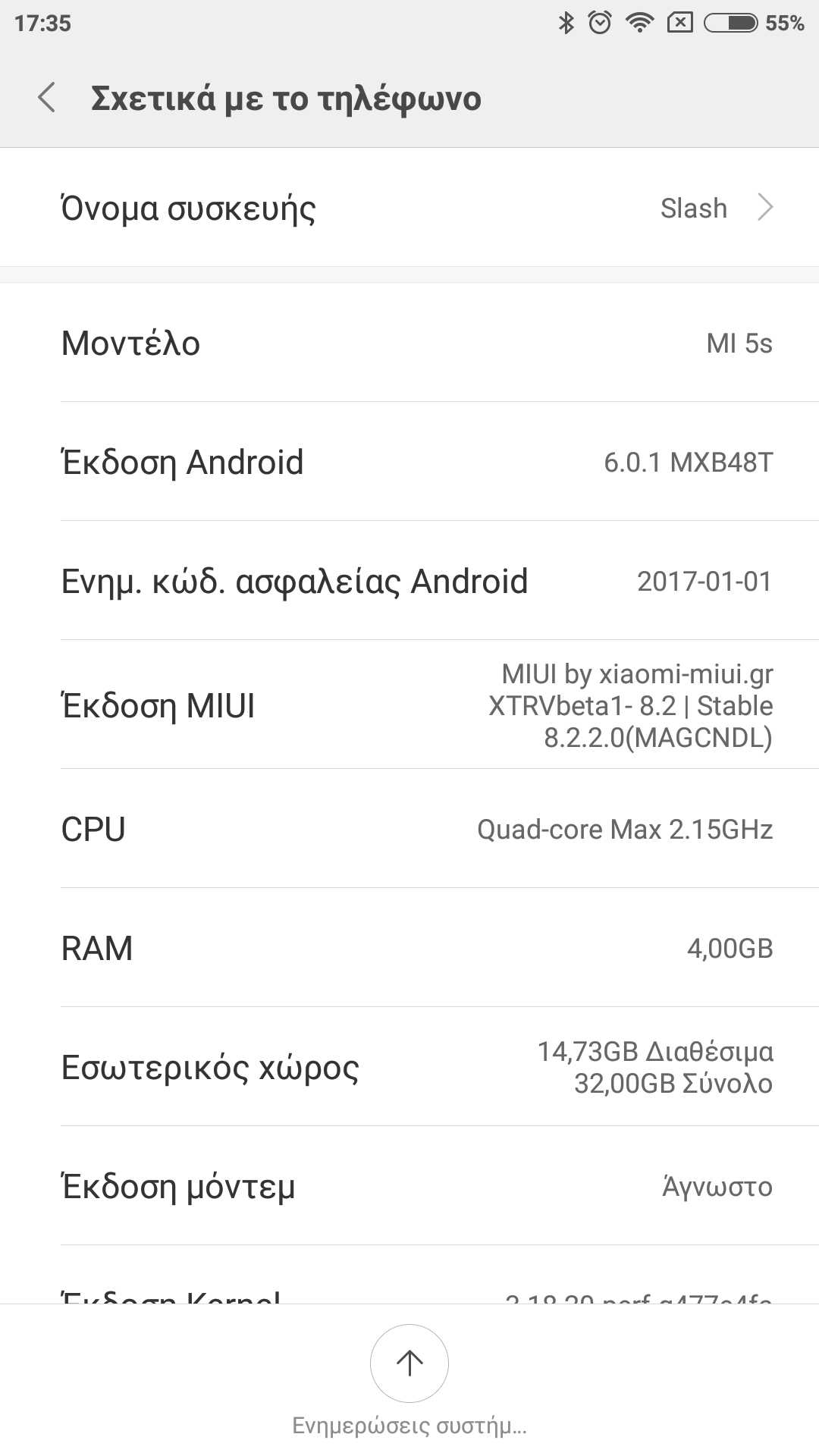
Task: Tap the RAM row
Action: 409,948
